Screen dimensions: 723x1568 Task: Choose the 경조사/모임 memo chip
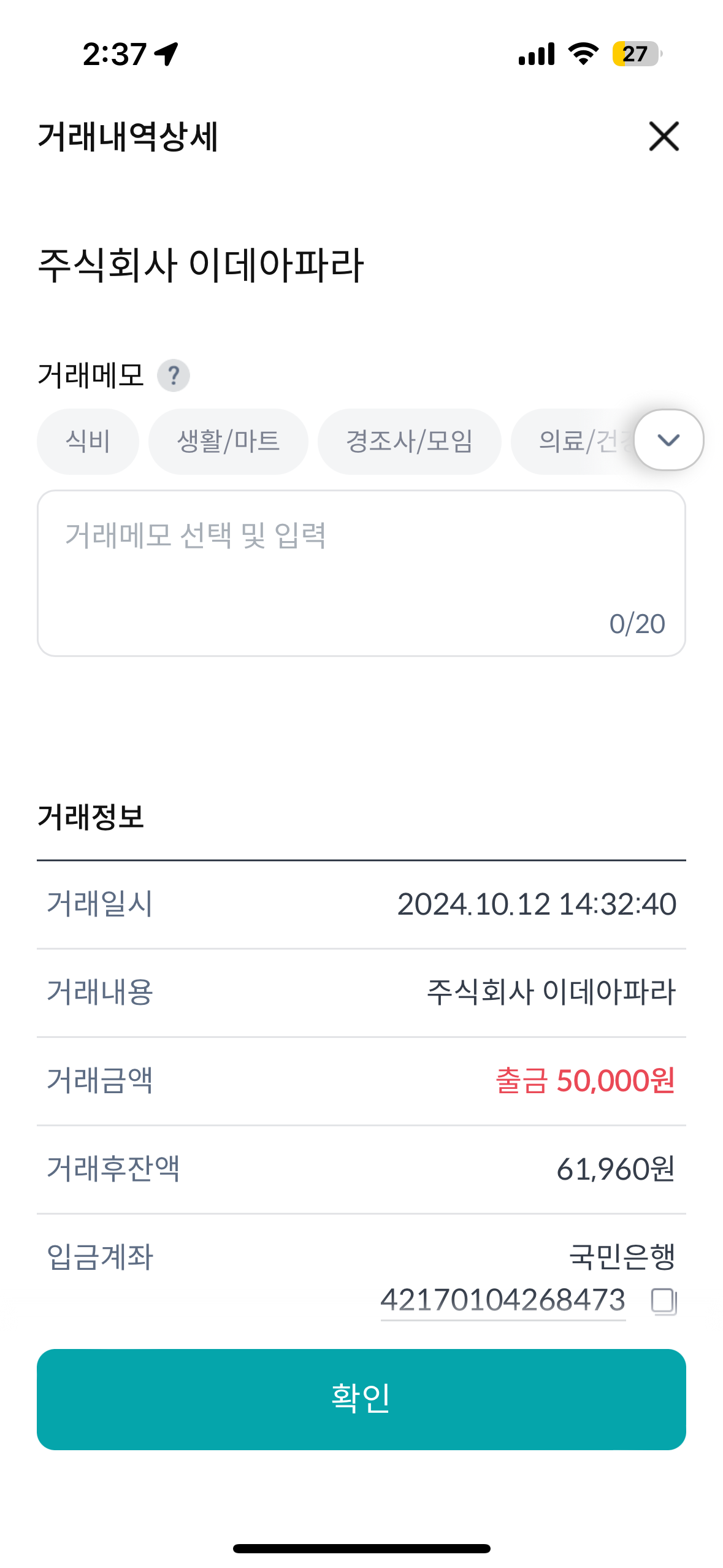(409, 442)
